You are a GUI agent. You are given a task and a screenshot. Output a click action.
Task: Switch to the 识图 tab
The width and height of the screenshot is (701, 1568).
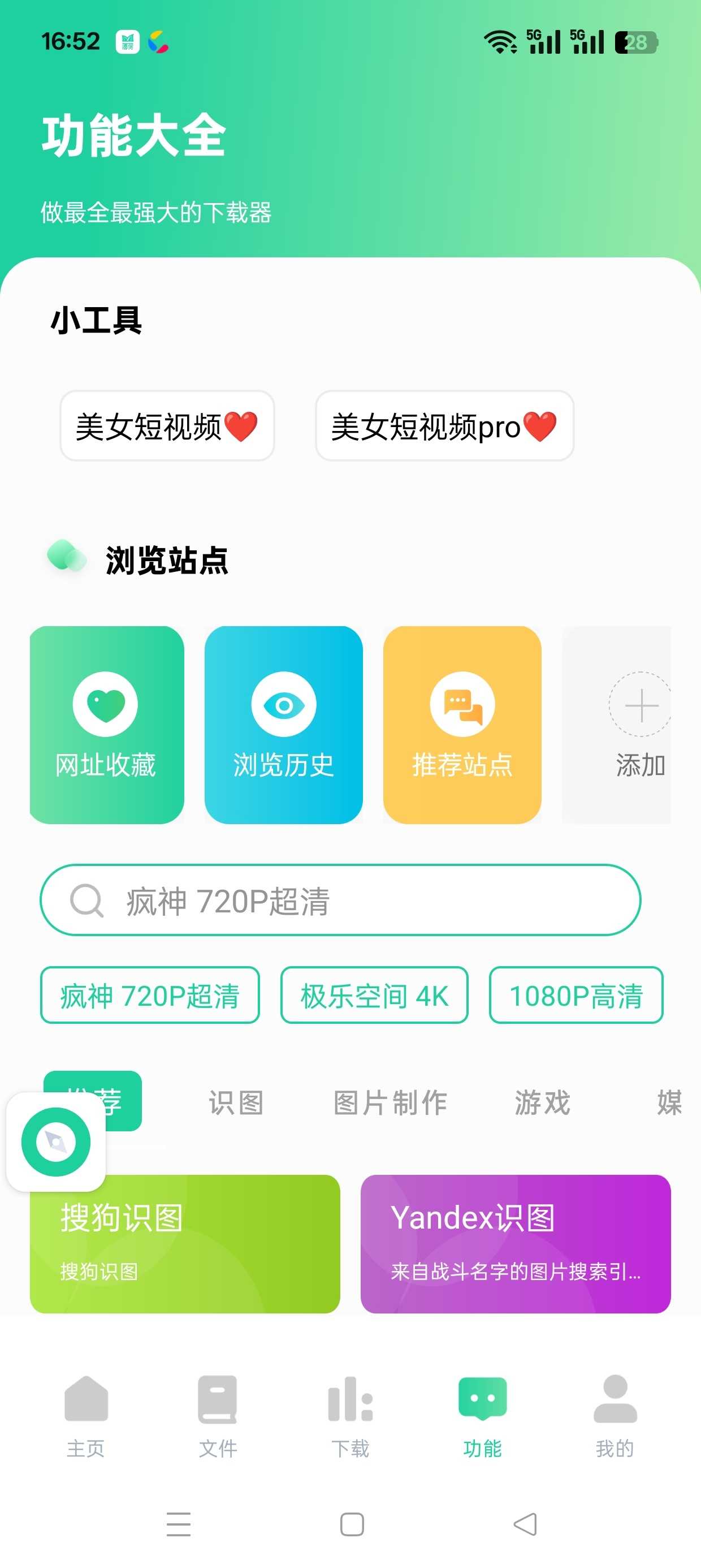[x=236, y=1102]
